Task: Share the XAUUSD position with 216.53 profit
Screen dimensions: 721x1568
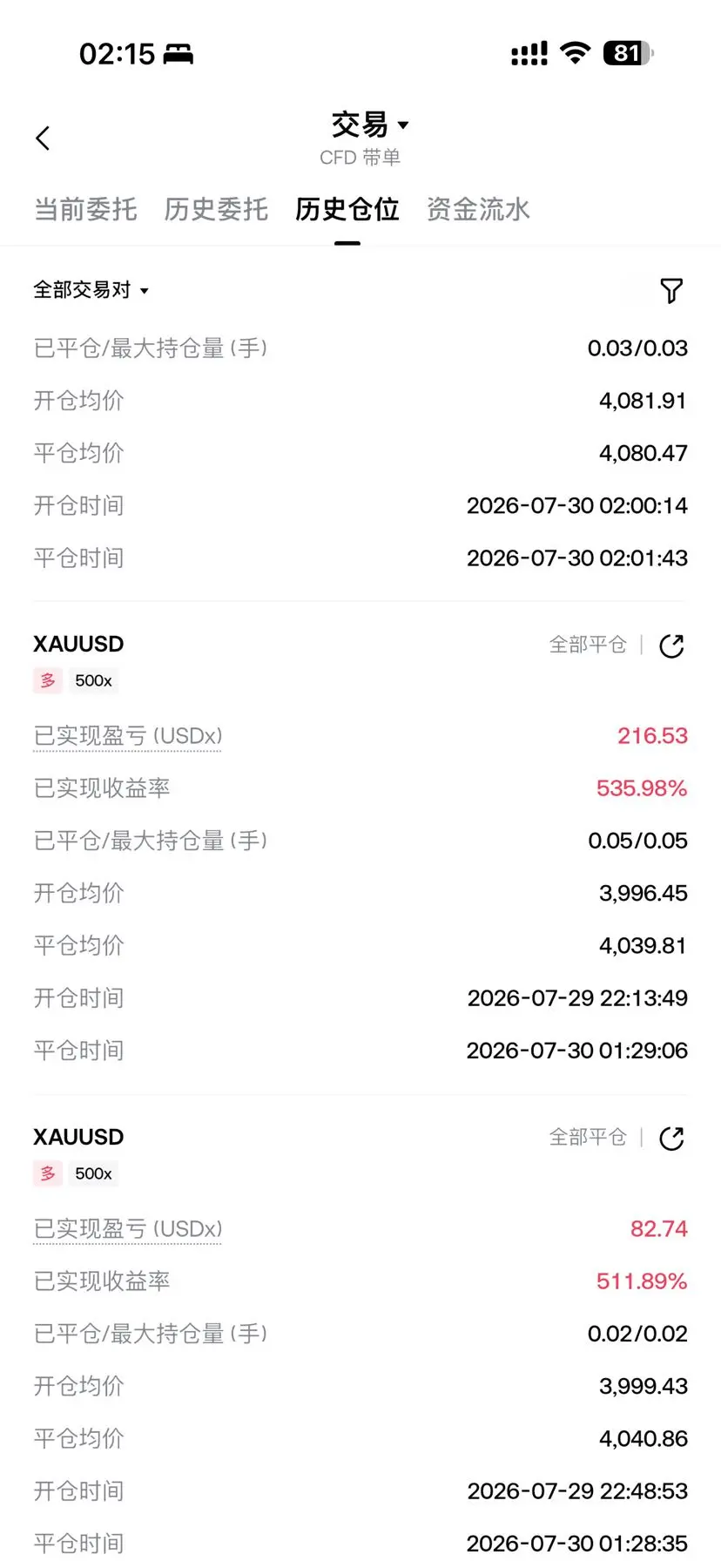Action: tap(671, 645)
